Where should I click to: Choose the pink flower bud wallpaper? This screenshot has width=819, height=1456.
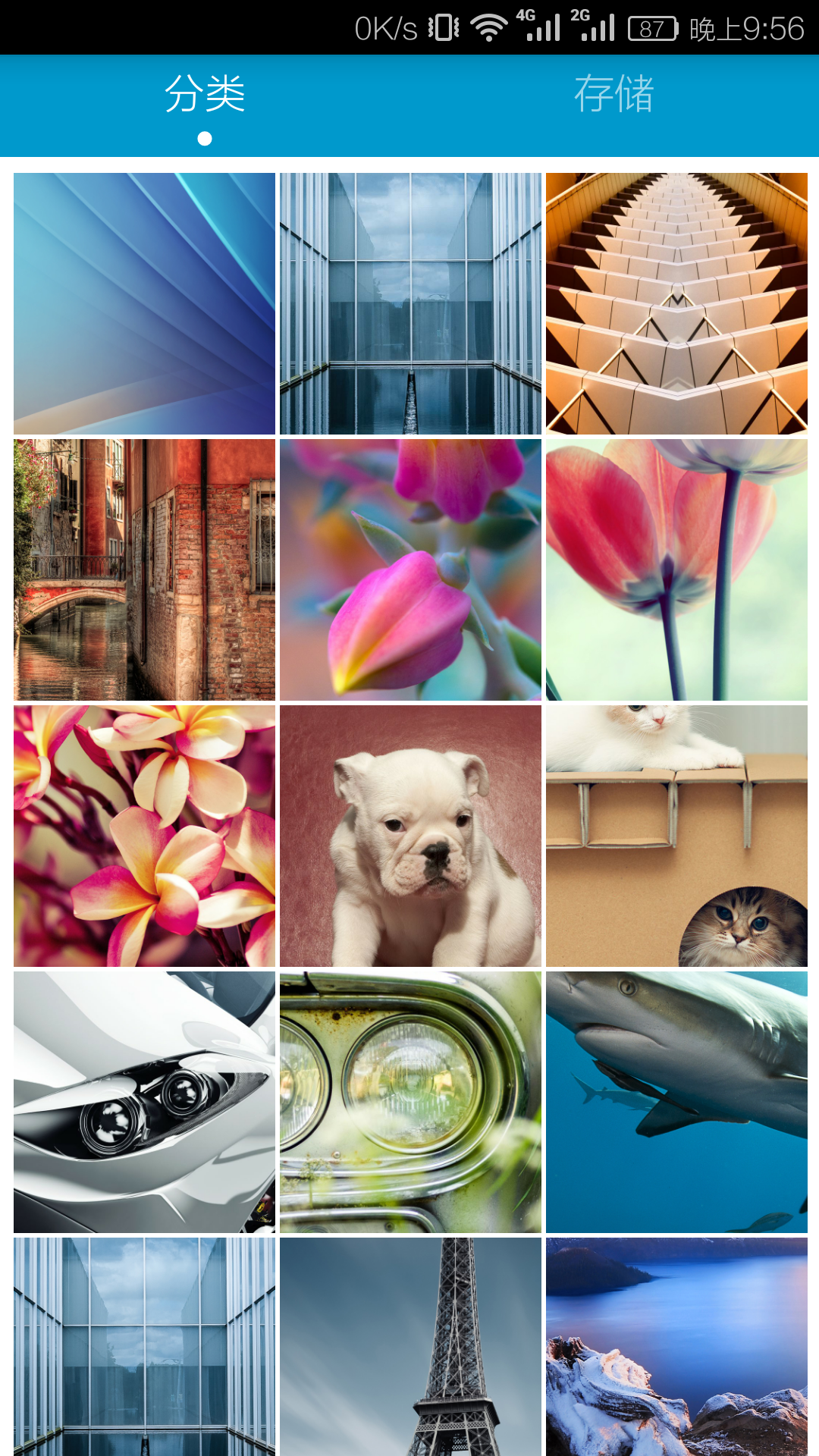click(x=410, y=570)
